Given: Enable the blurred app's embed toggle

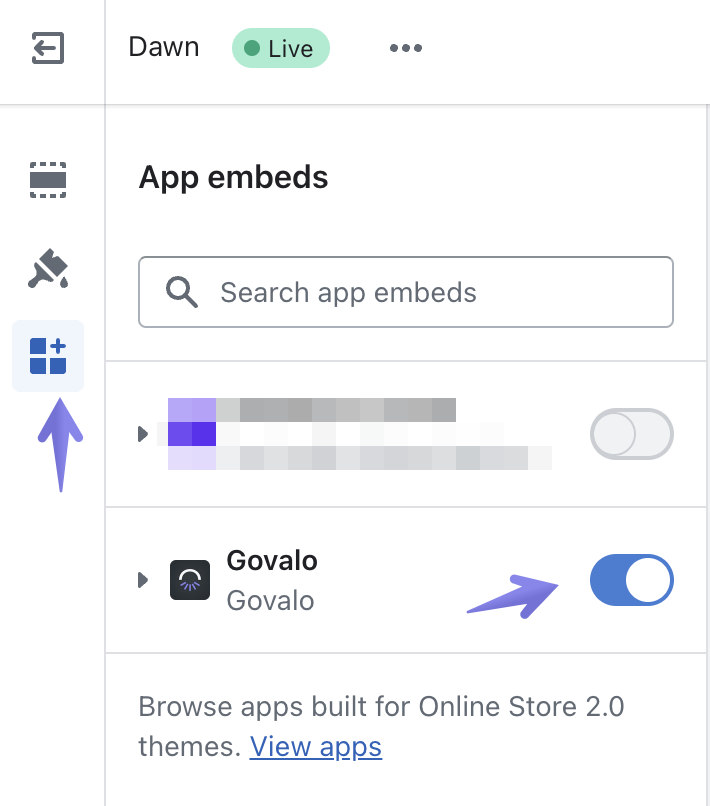Looking at the screenshot, I should pos(631,434).
